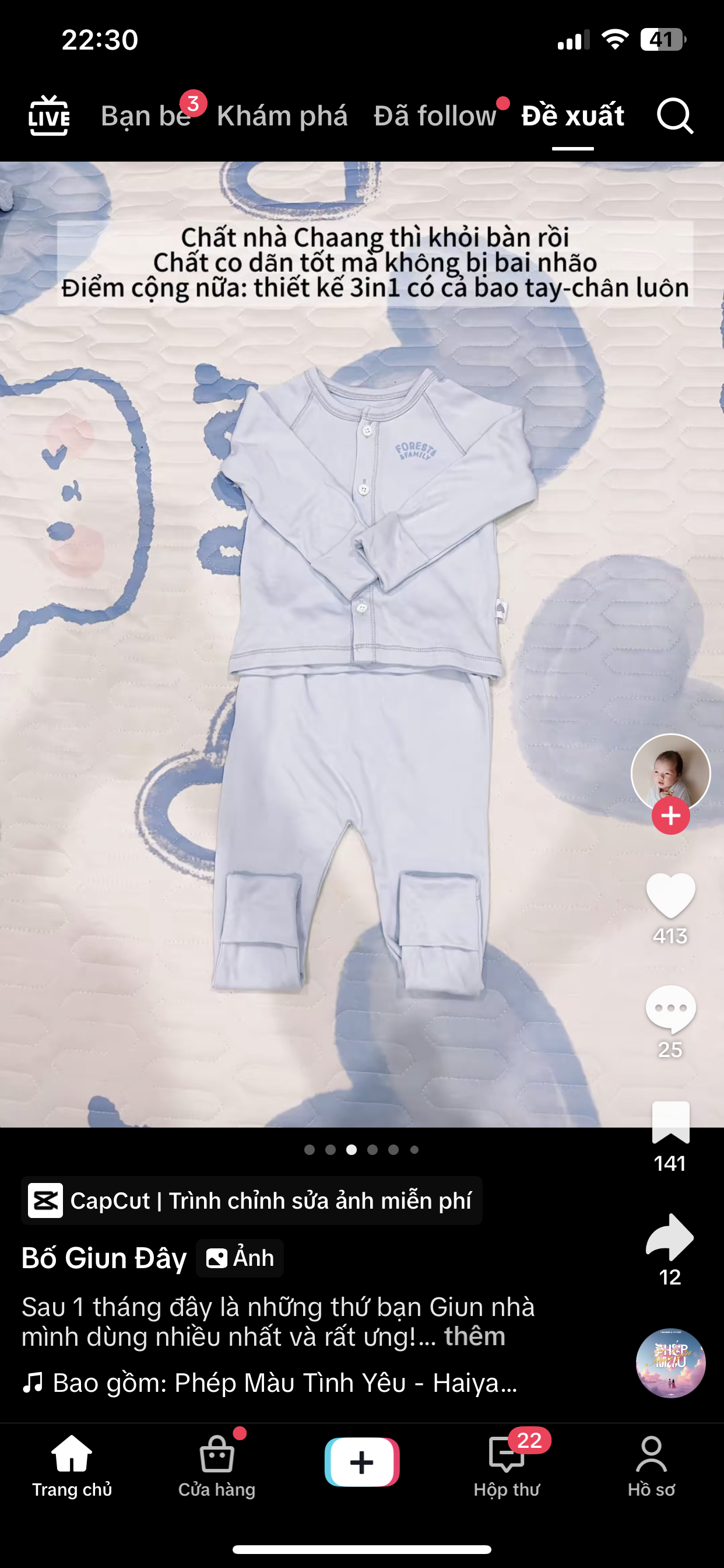Open the CapCut photo editor link
This screenshot has height=1568, width=724.
pos(252,1200)
